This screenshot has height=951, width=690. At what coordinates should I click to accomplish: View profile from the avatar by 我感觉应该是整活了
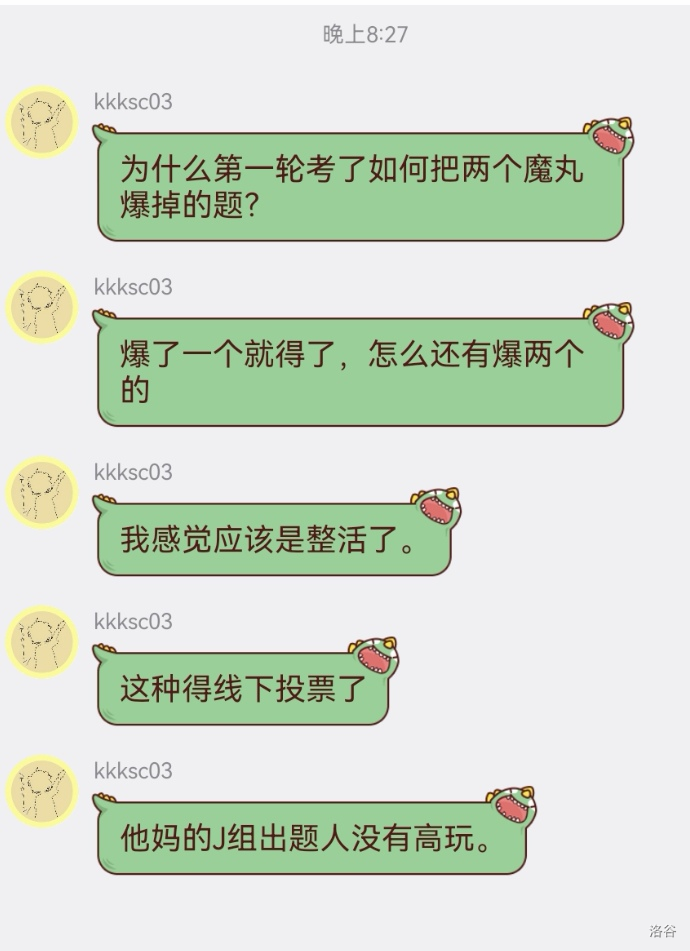point(42,492)
